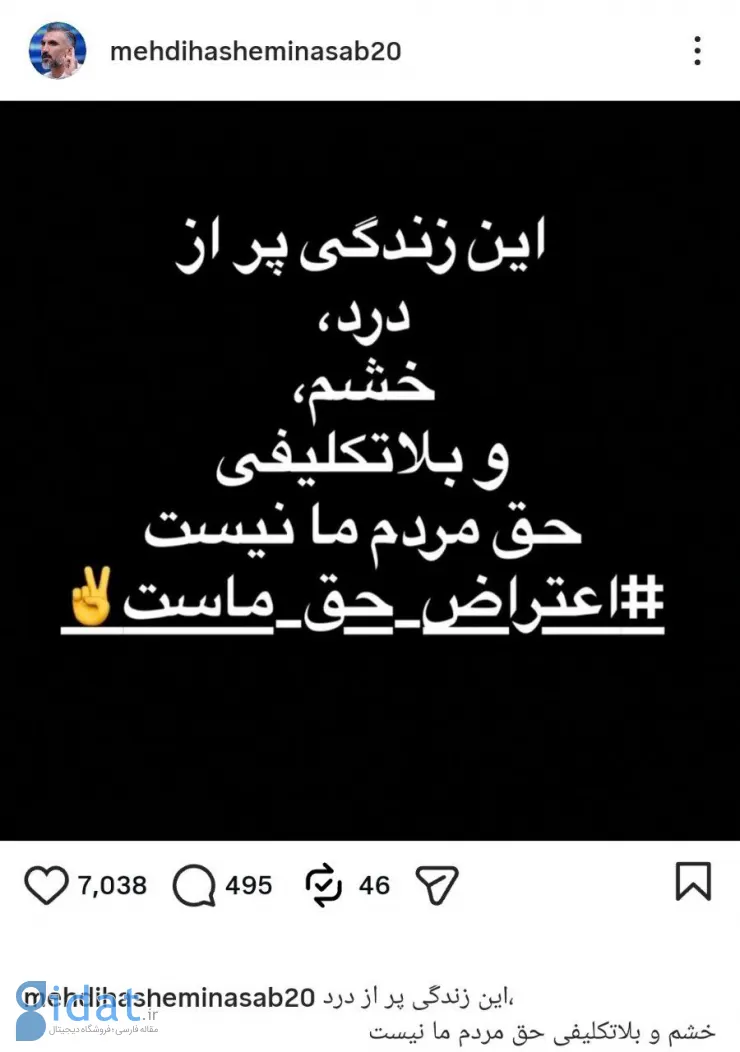Viewport: 740px width, 1052px height.
Task: Share the post via the paper plane
Action: click(x=437, y=885)
